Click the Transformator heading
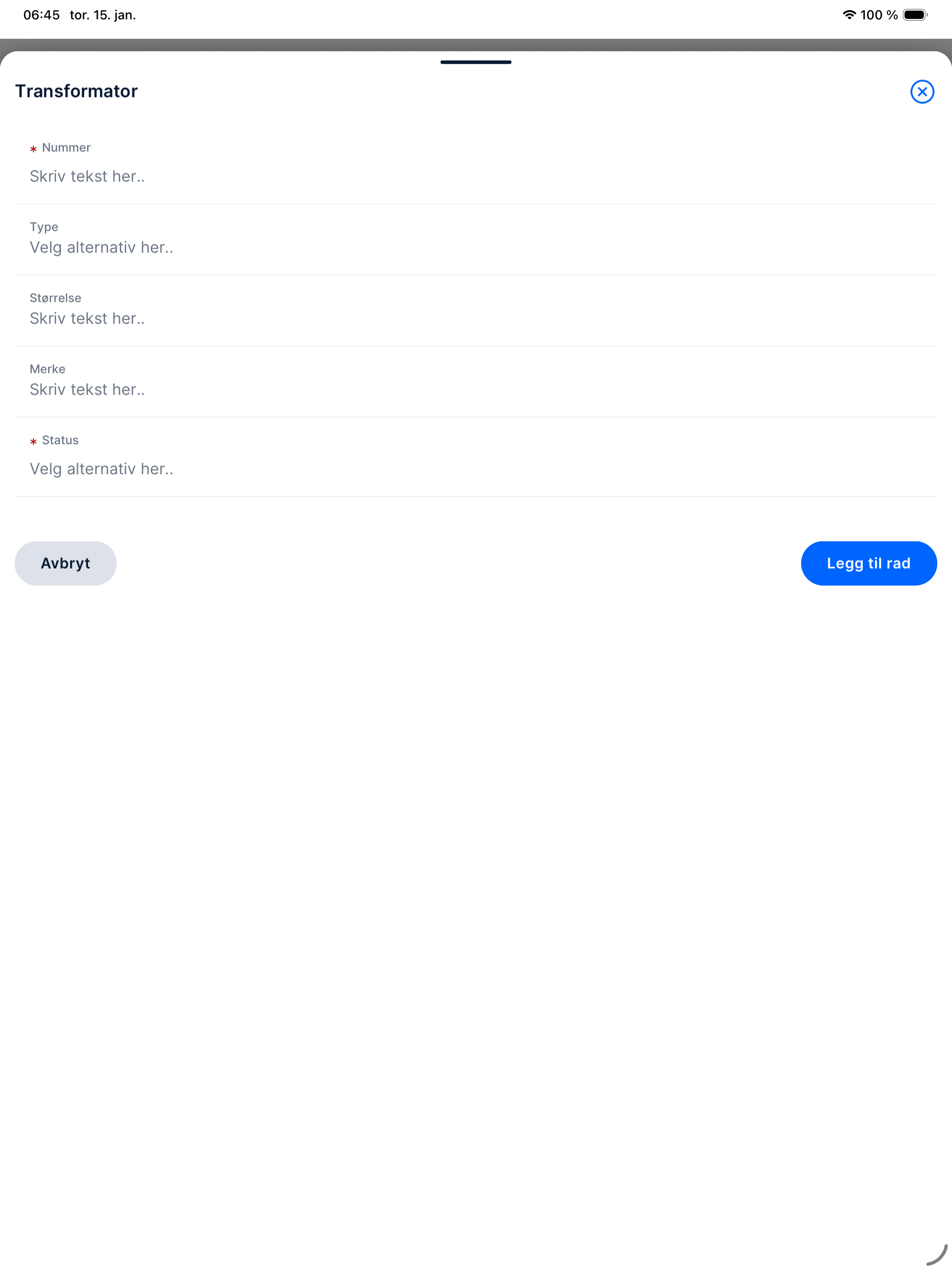The image size is (952, 1270). [x=76, y=91]
